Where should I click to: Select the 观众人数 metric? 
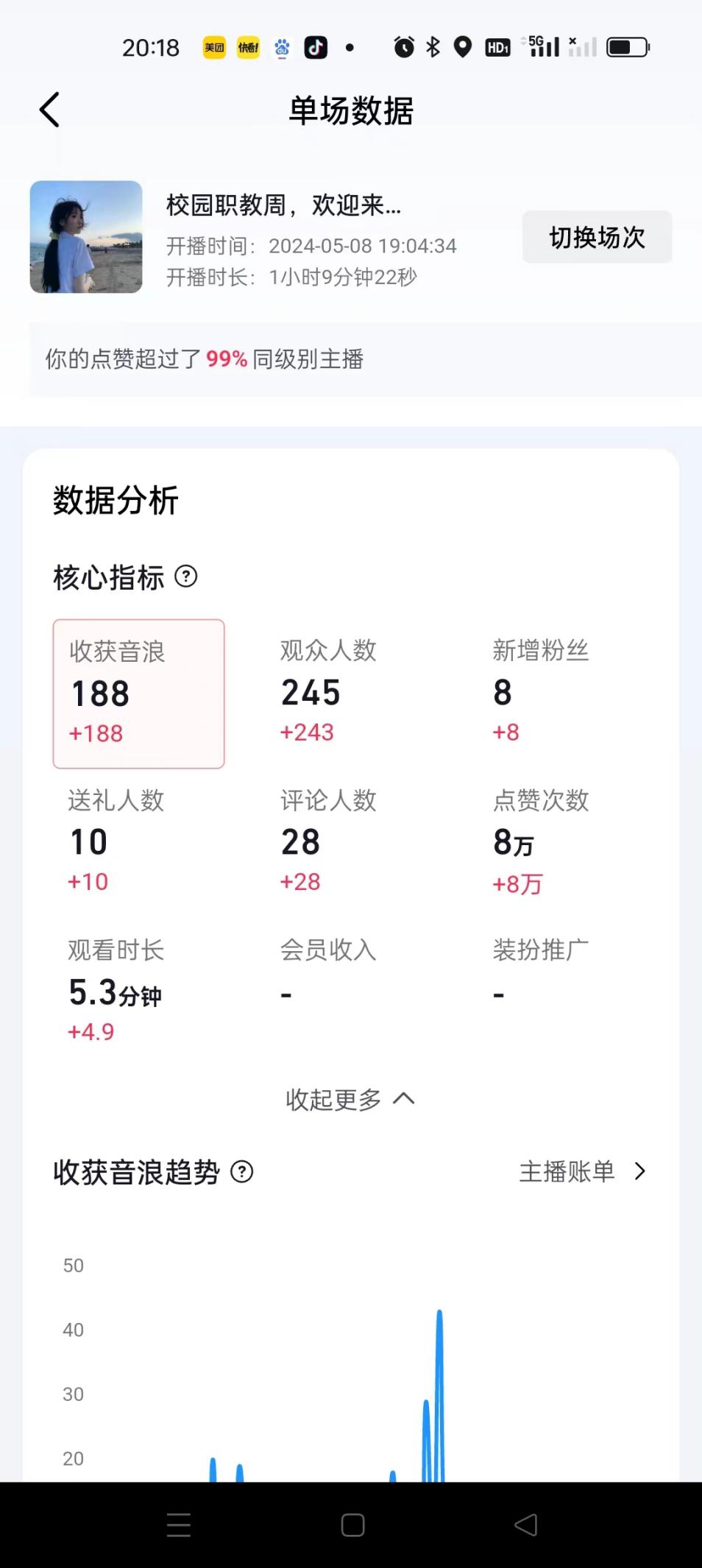[x=328, y=691]
